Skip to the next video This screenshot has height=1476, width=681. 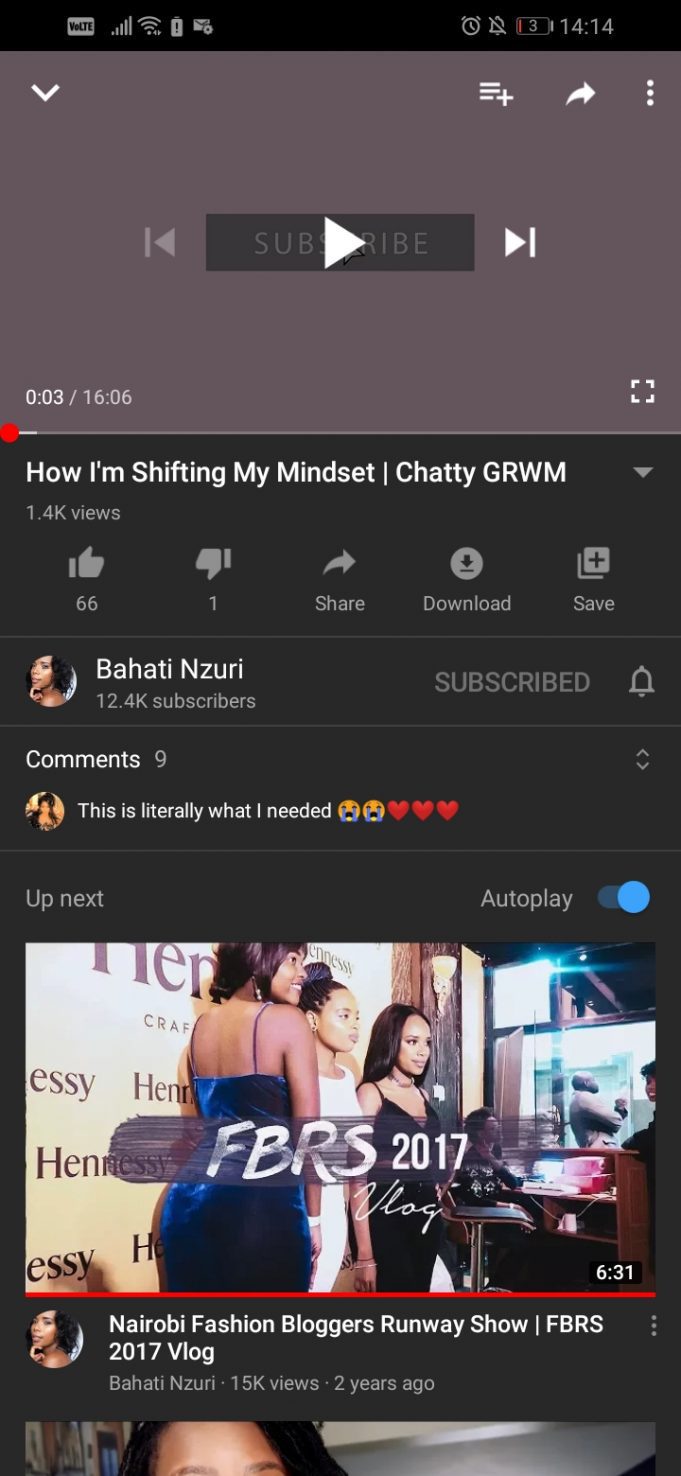tap(520, 242)
